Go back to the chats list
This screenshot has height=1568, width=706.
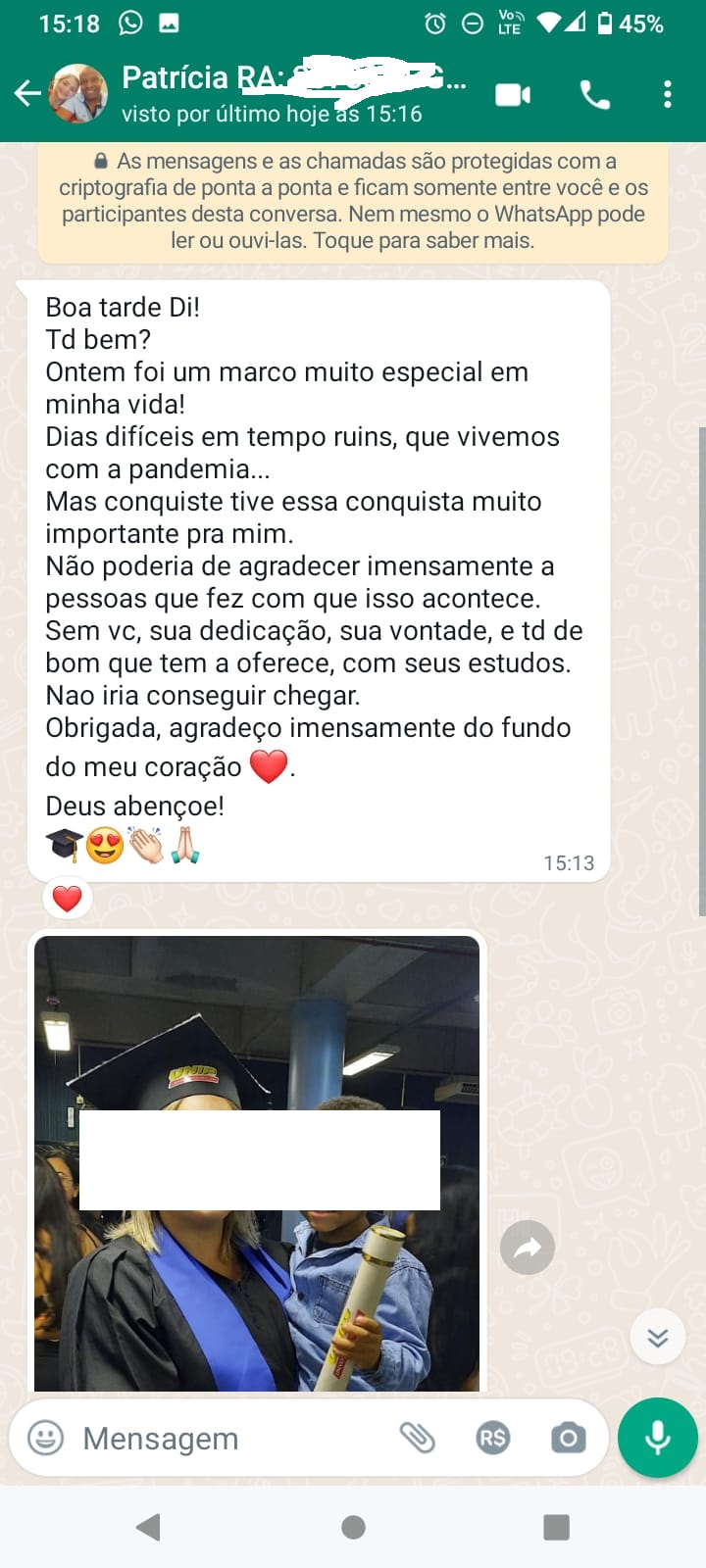pyautogui.click(x=27, y=94)
